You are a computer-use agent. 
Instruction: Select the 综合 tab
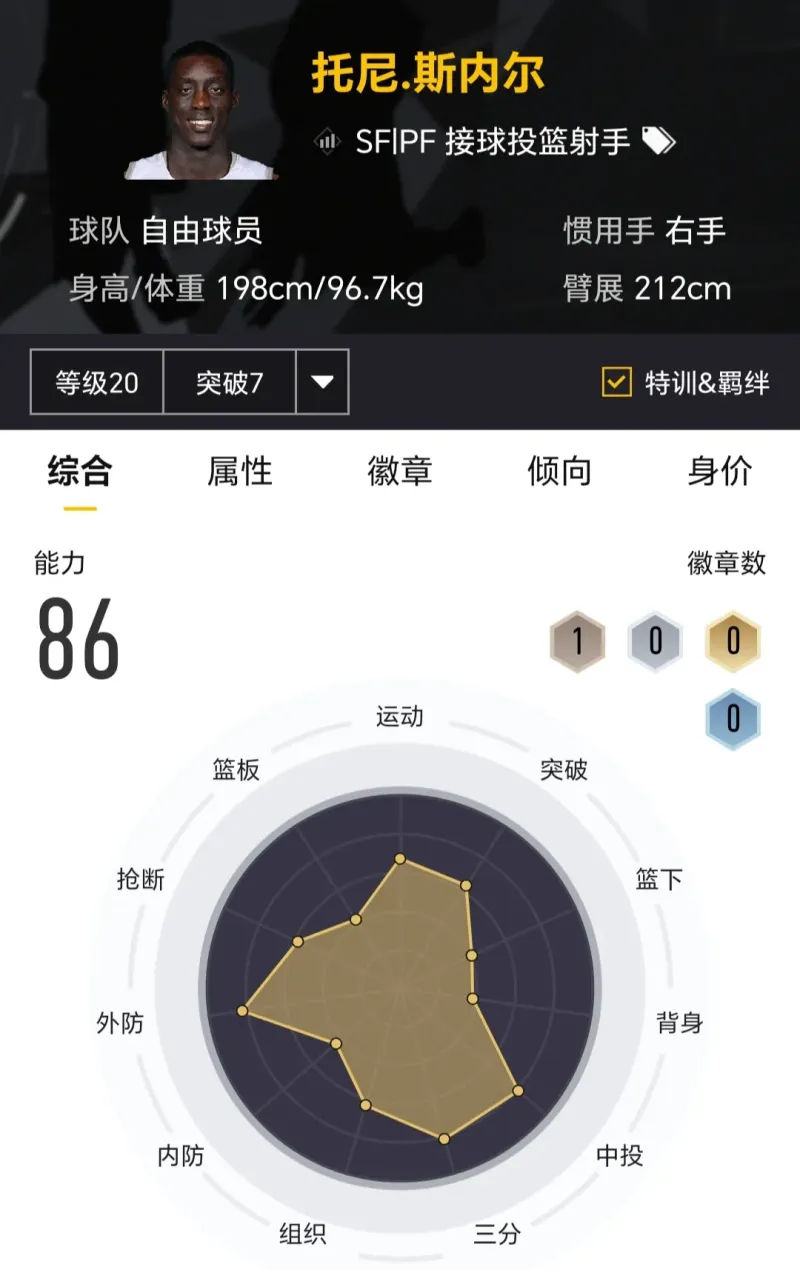pyautogui.click(x=79, y=471)
